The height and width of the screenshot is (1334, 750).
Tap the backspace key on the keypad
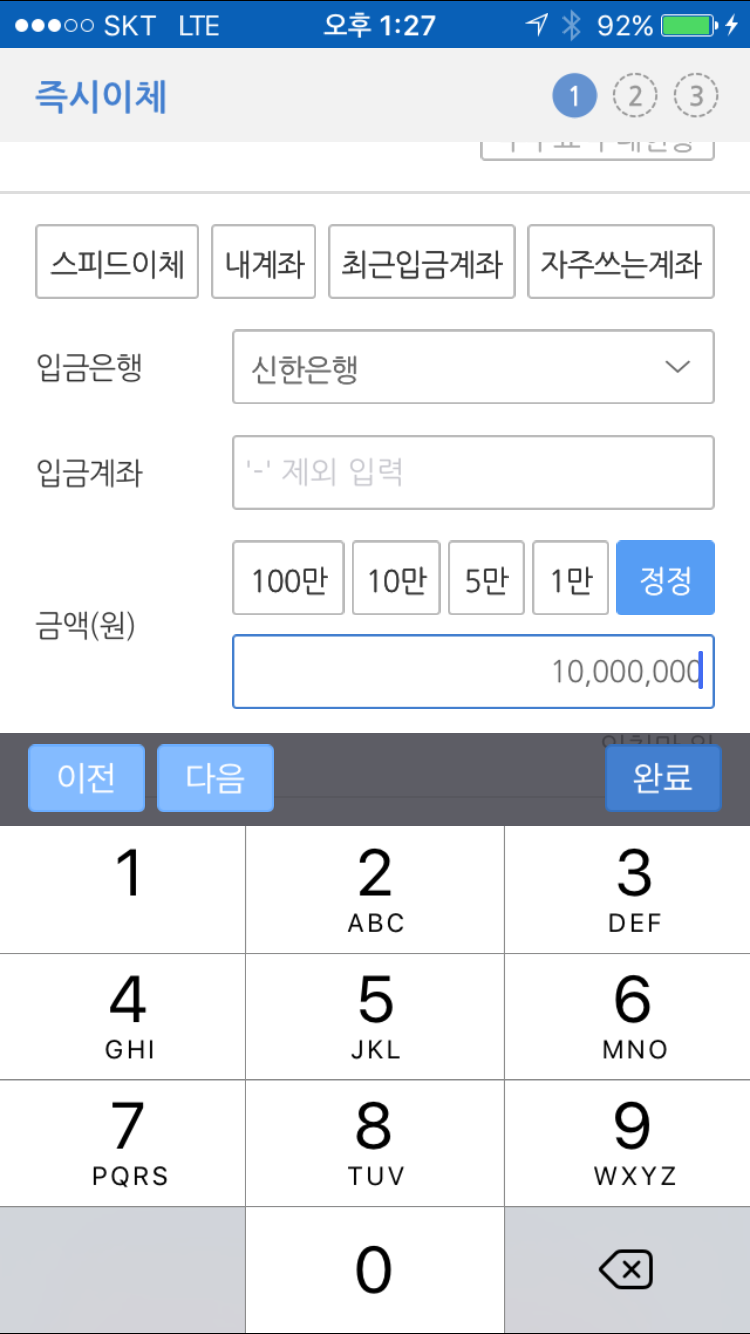click(628, 1270)
